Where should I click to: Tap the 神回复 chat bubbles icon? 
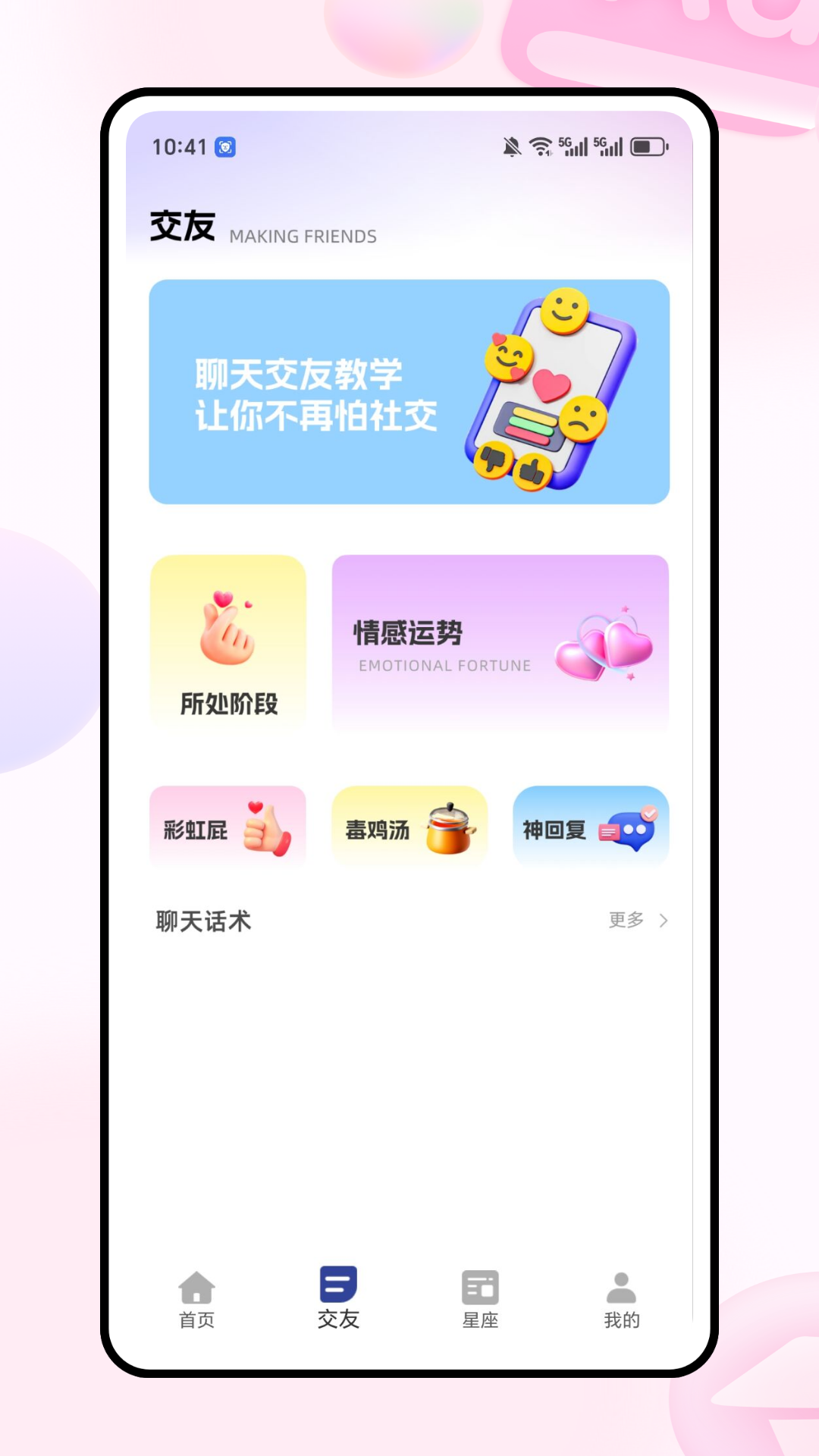tap(626, 828)
